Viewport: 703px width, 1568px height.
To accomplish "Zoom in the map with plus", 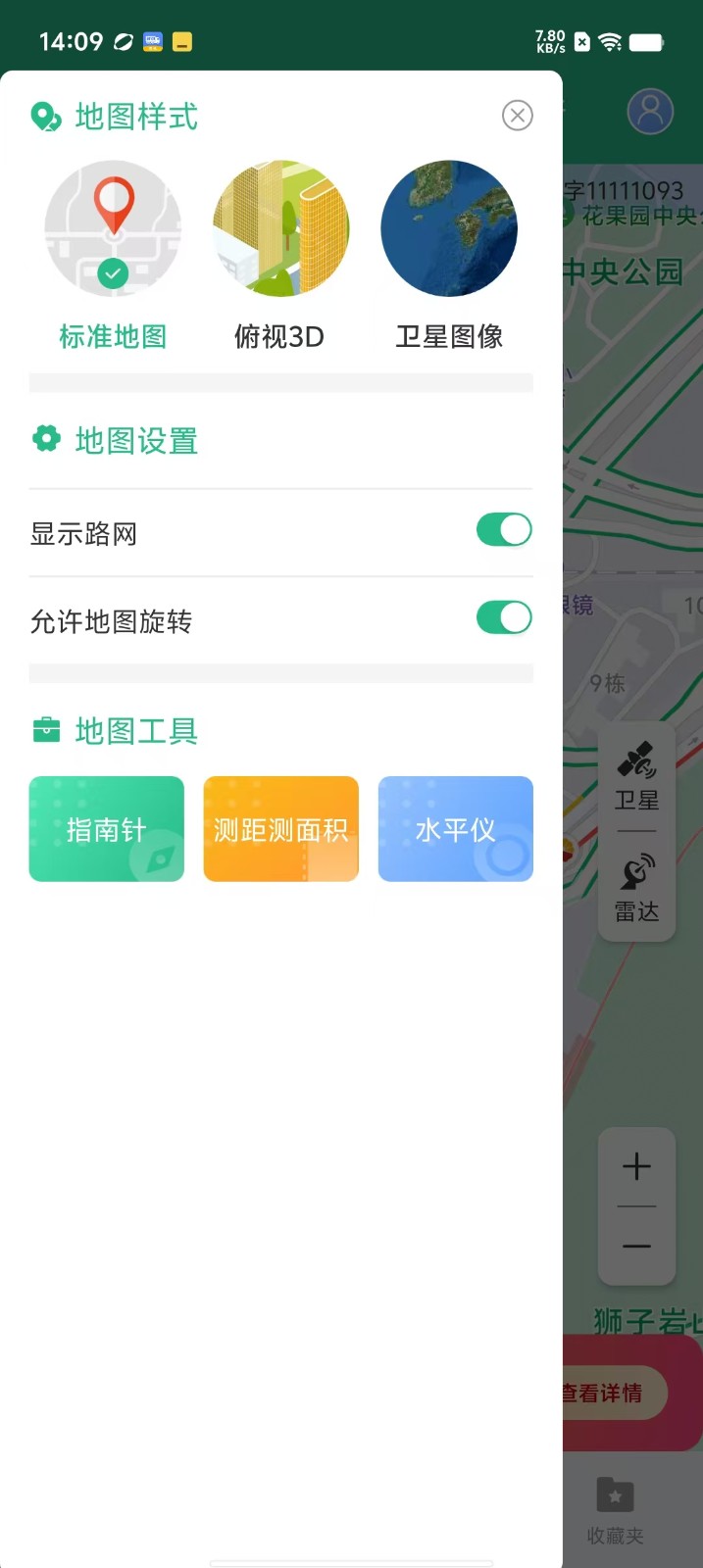I will 636,1166.
